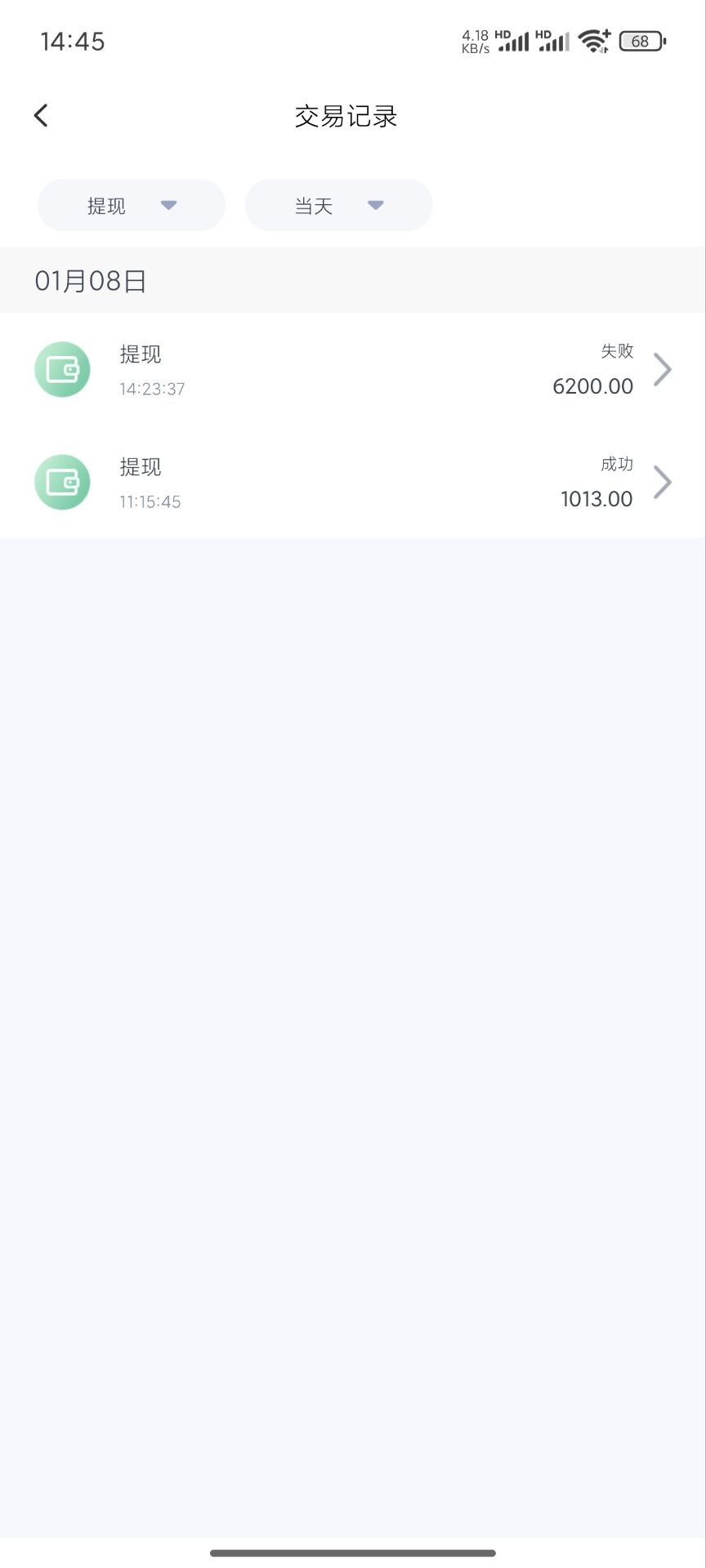This screenshot has width=706, height=1568.
Task: Open the 当天 date range dropdown
Action: [x=338, y=205]
